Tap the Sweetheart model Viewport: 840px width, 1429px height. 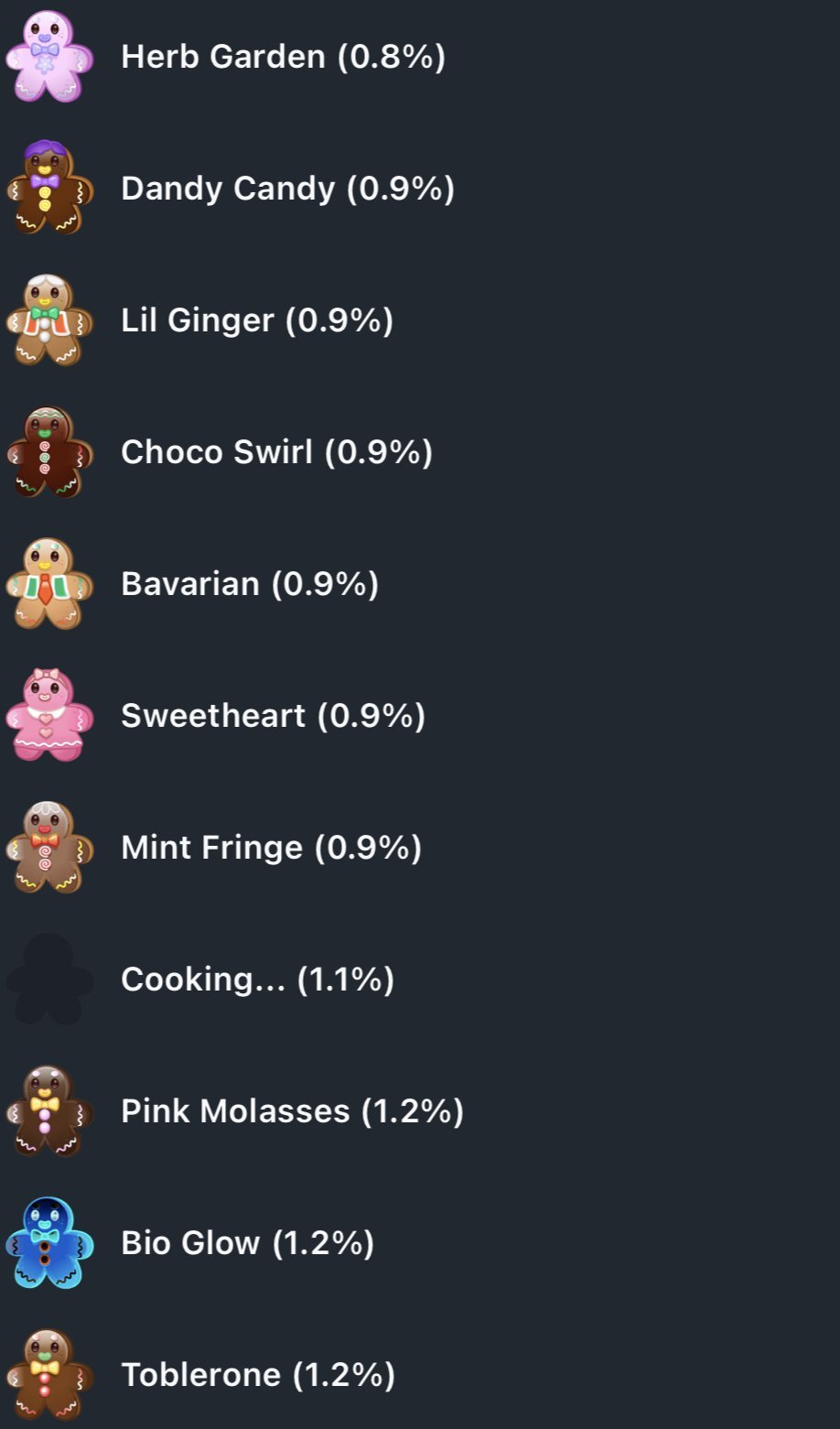click(273, 716)
